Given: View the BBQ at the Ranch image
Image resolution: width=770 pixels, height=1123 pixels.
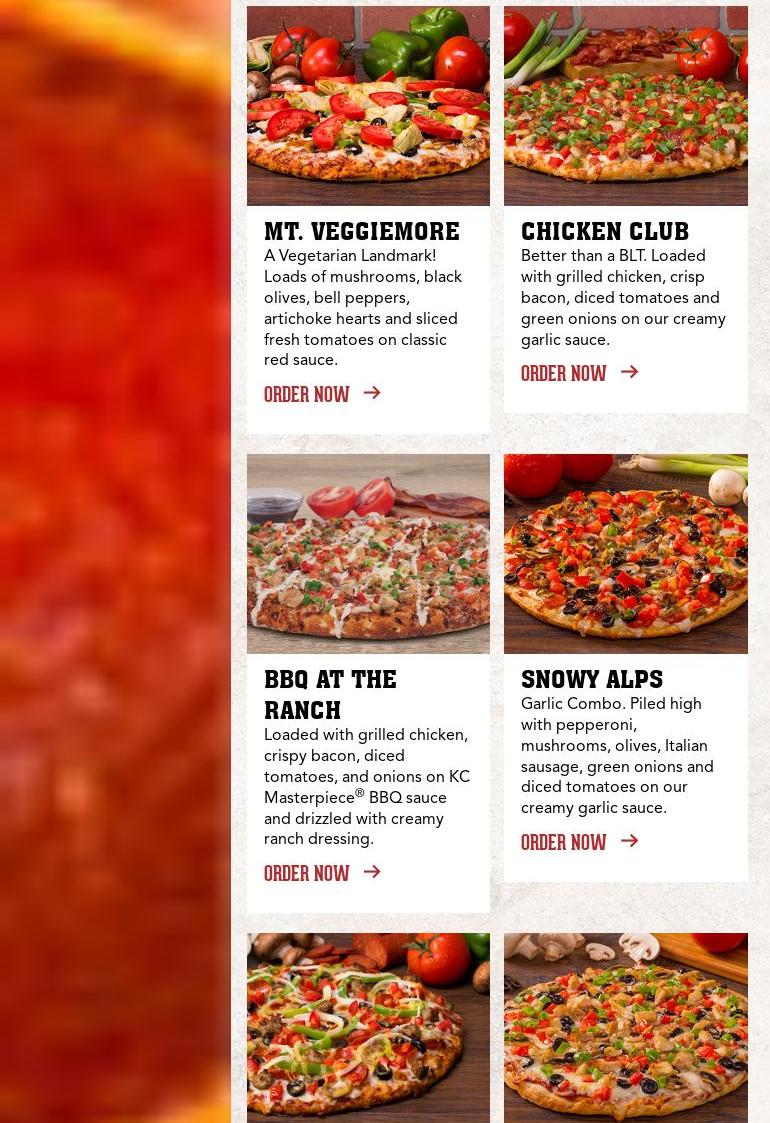Looking at the screenshot, I should point(368,554).
